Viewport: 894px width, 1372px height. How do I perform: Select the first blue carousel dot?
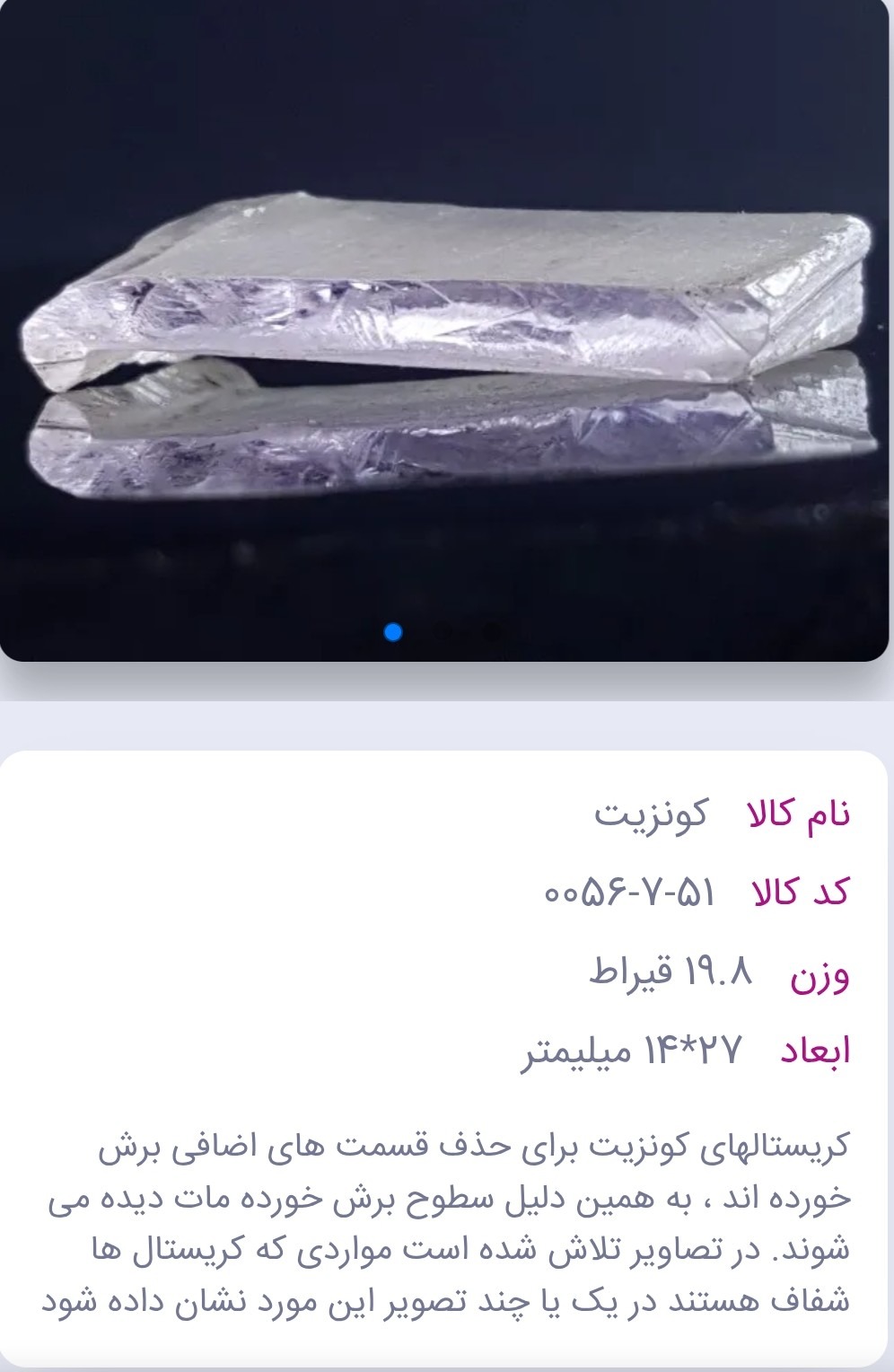(x=392, y=632)
